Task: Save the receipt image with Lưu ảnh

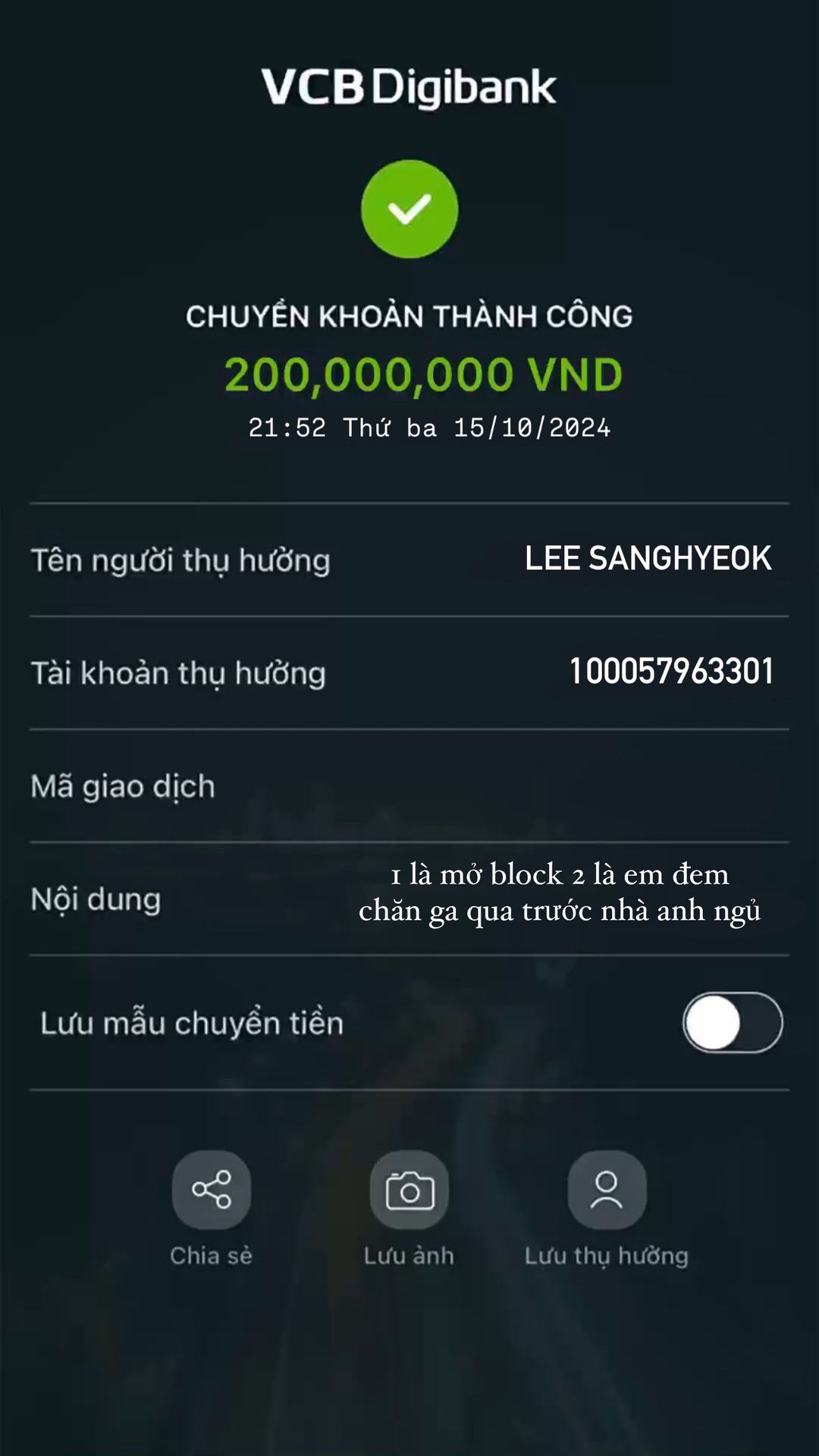Action: point(409,1190)
